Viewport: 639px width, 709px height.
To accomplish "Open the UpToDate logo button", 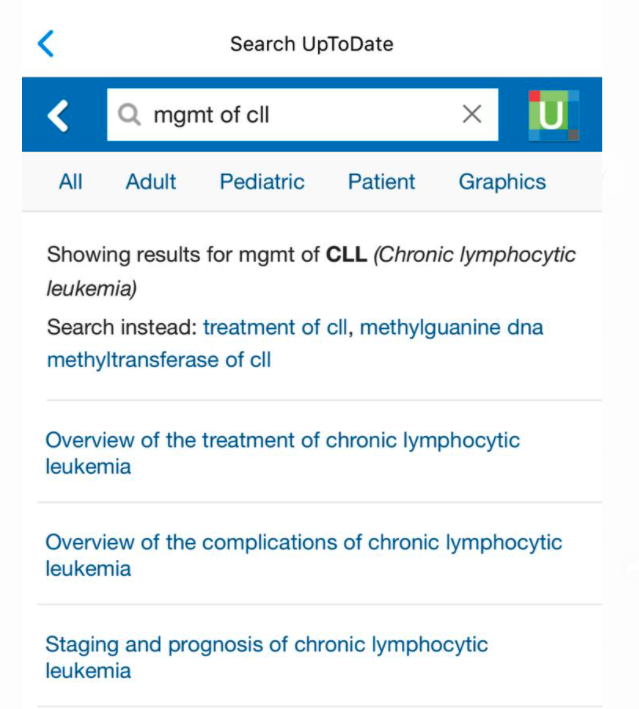I will pos(552,115).
